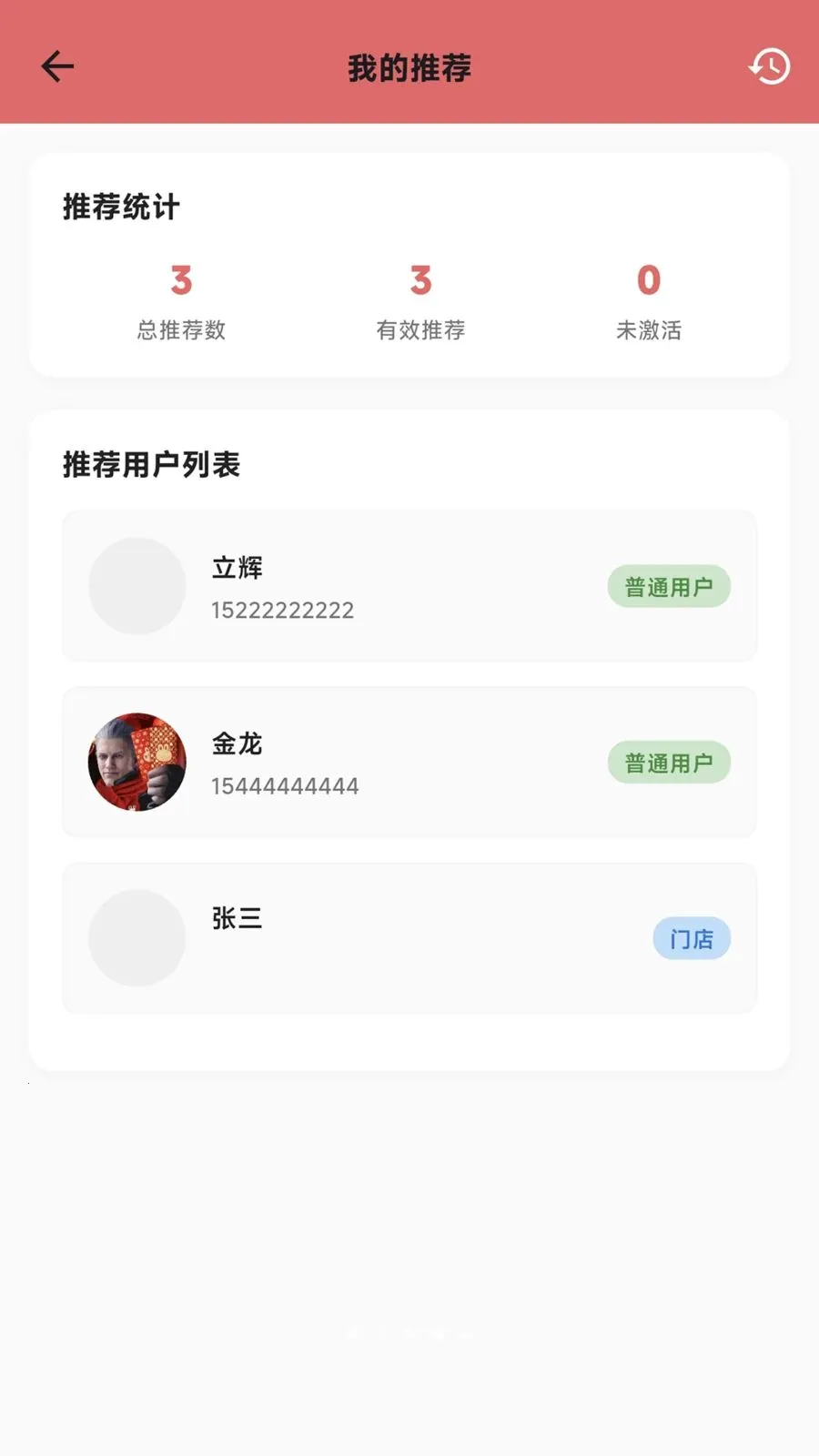
Task: Click the back arrow icon
Action: tap(57, 66)
